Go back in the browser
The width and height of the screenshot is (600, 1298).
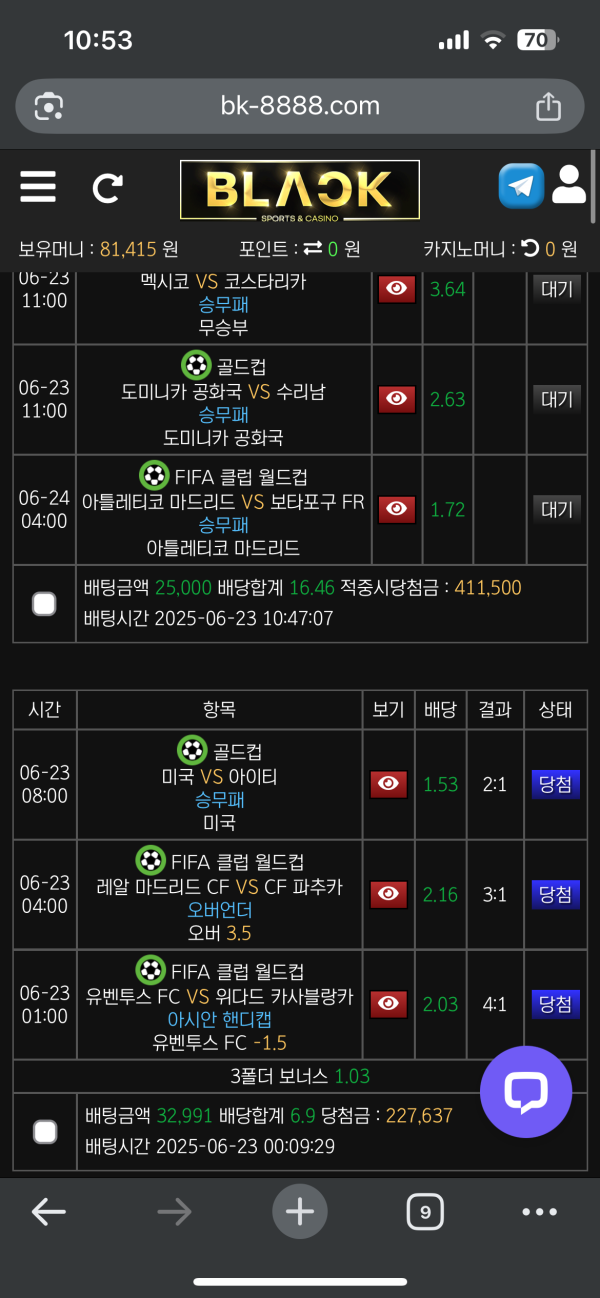coord(48,1212)
